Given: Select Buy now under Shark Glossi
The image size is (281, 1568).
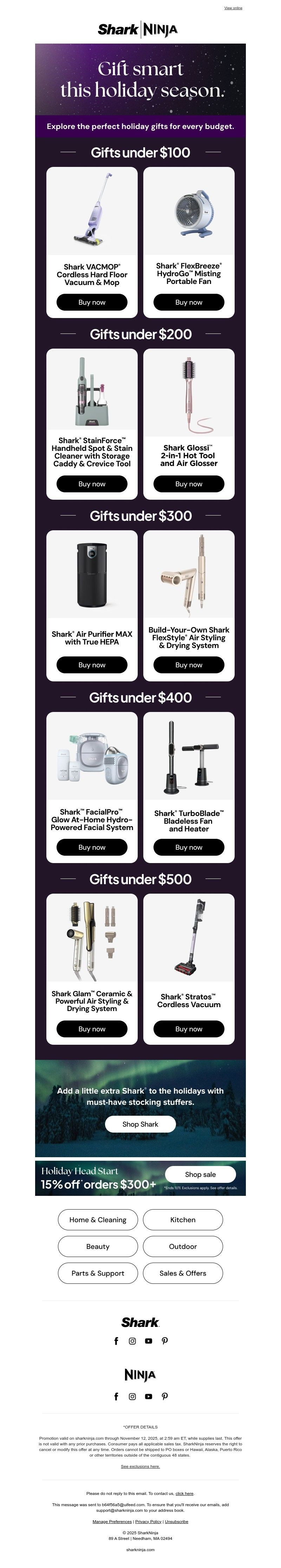Looking at the screenshot, I should pos(189,484).
